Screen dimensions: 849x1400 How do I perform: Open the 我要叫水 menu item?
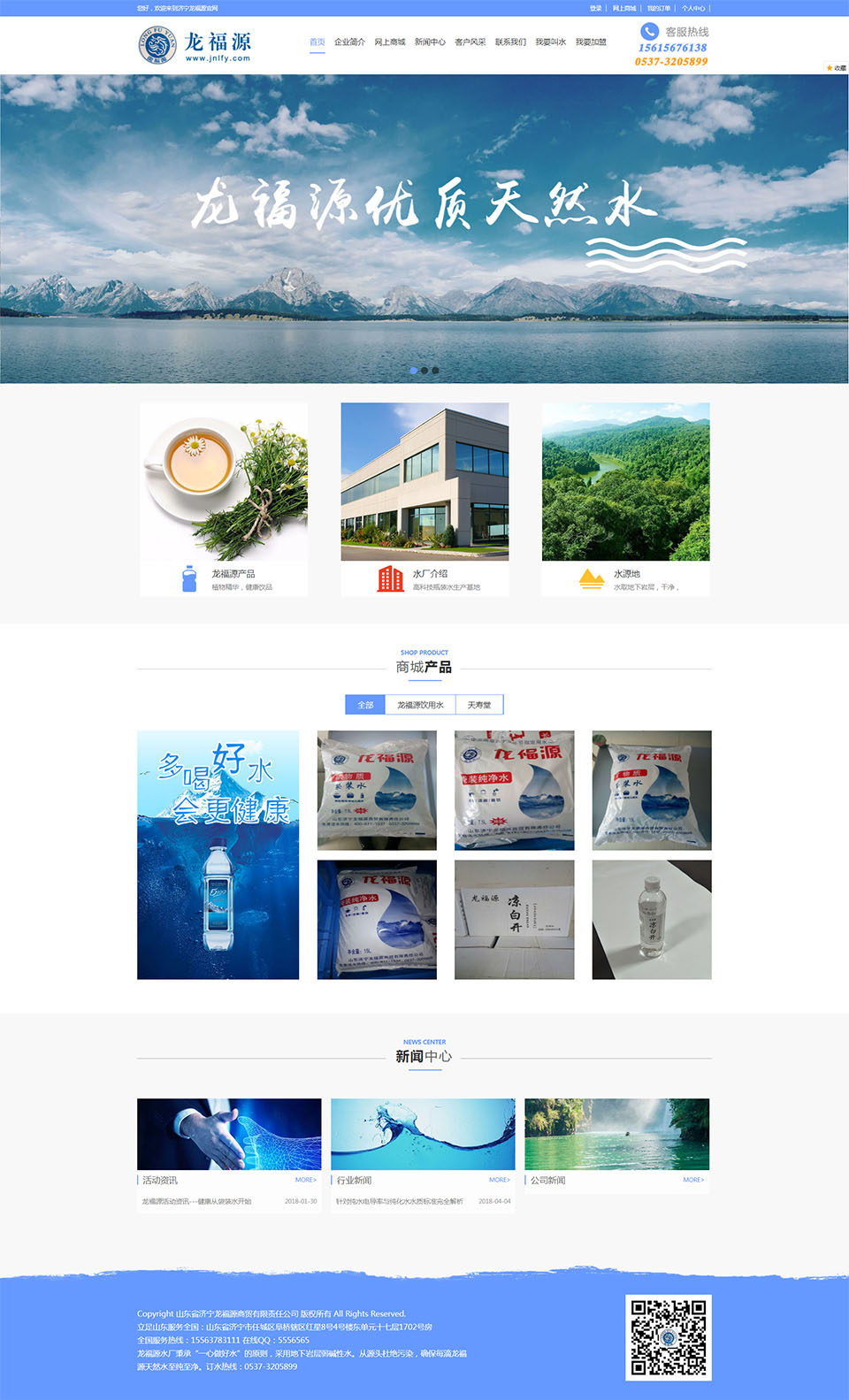[x=550, y=42]
